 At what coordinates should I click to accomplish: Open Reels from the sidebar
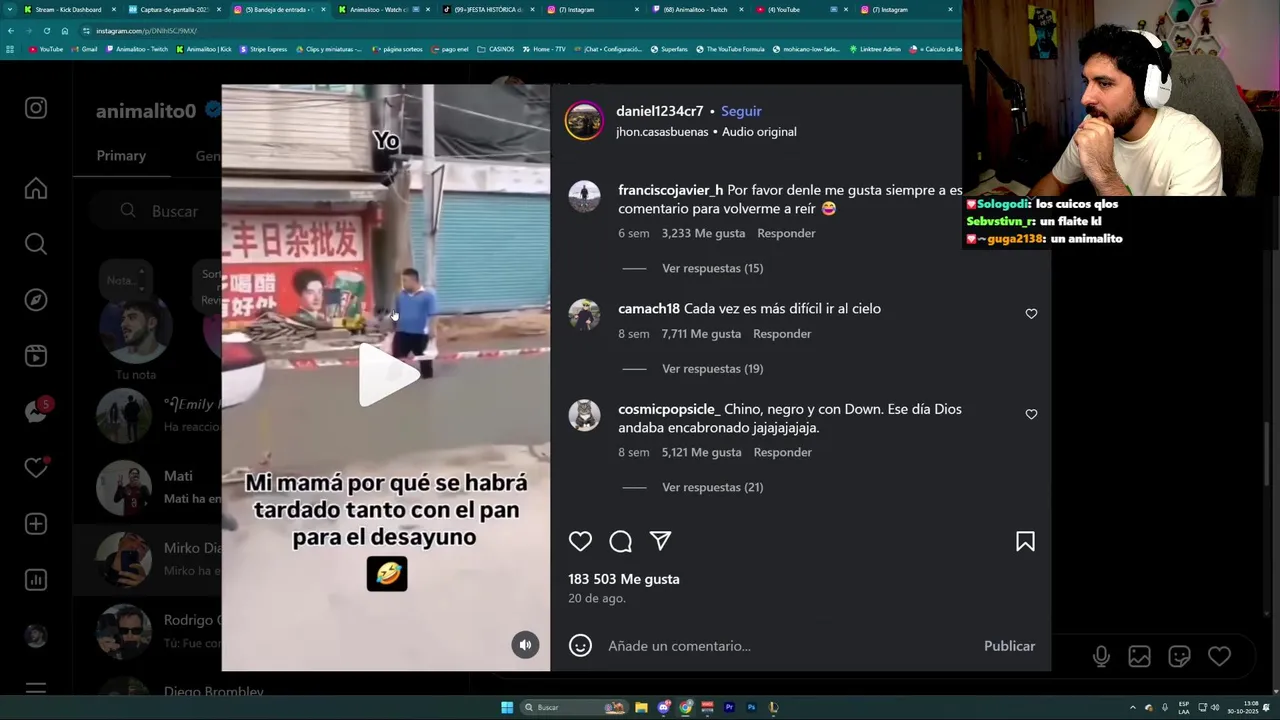coord(36,356)
